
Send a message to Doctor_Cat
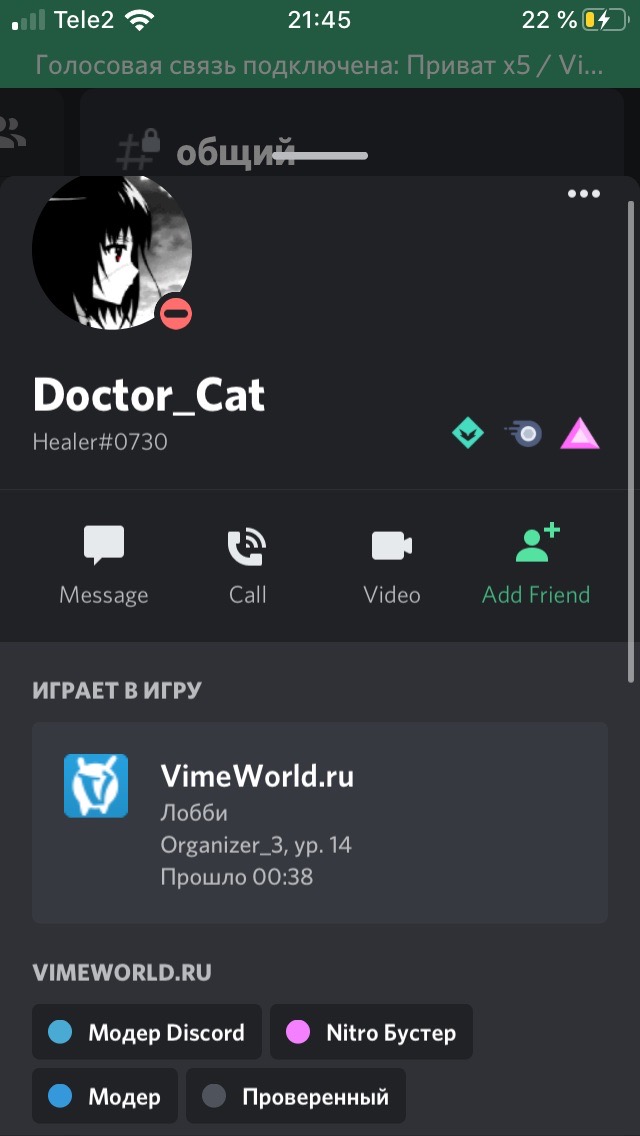tap(103, 564)
